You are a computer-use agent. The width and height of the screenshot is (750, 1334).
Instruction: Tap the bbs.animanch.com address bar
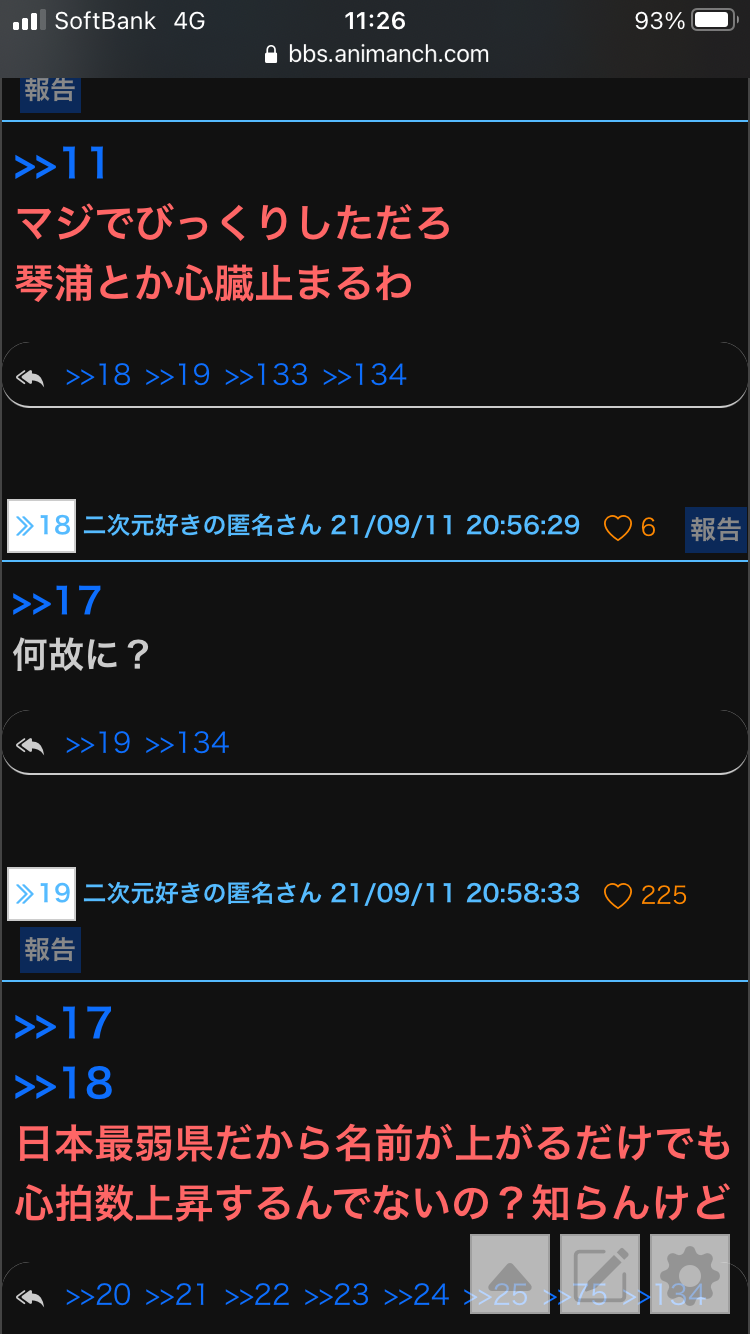375,54
